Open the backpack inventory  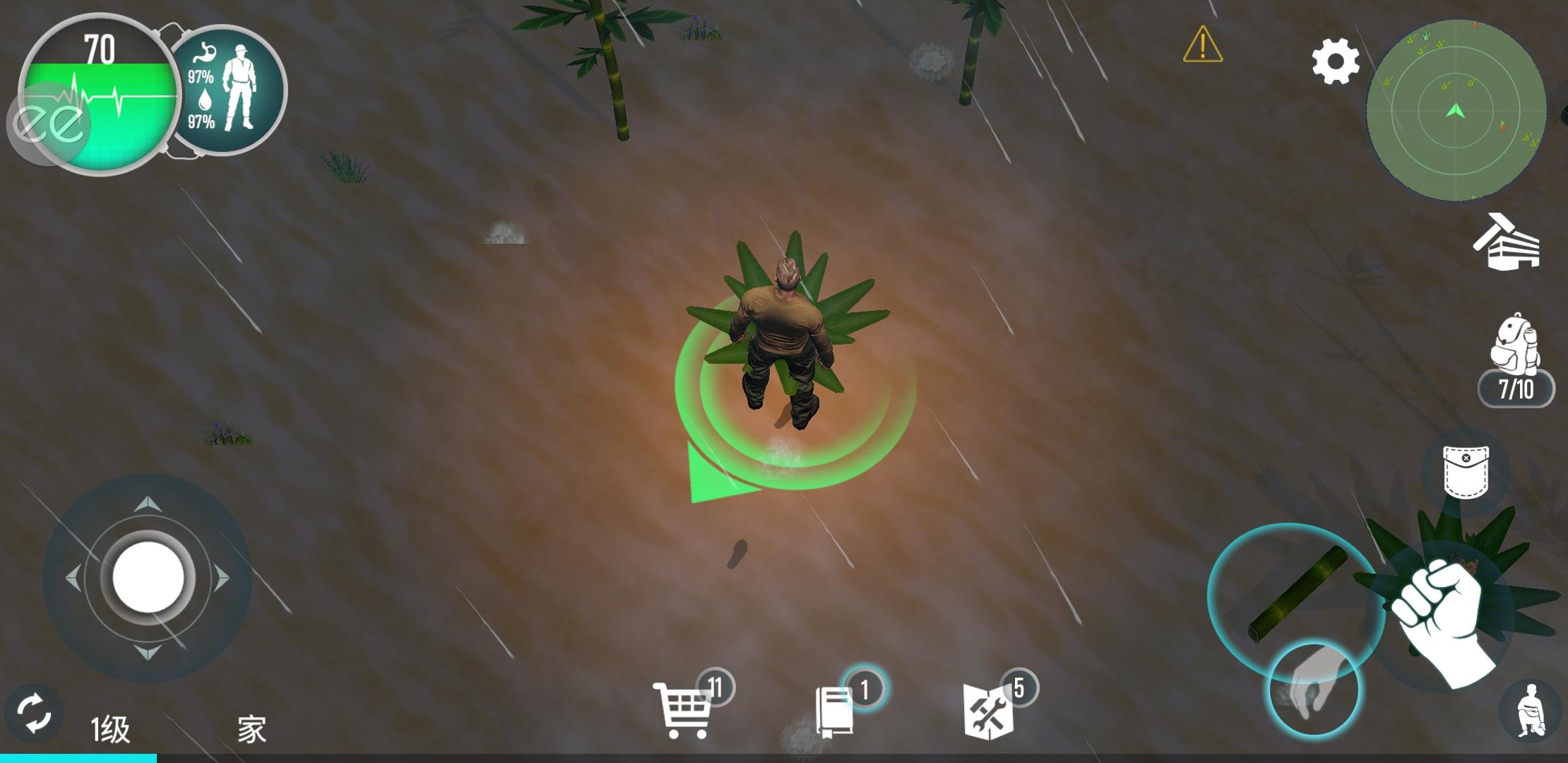coord(1515,346)
